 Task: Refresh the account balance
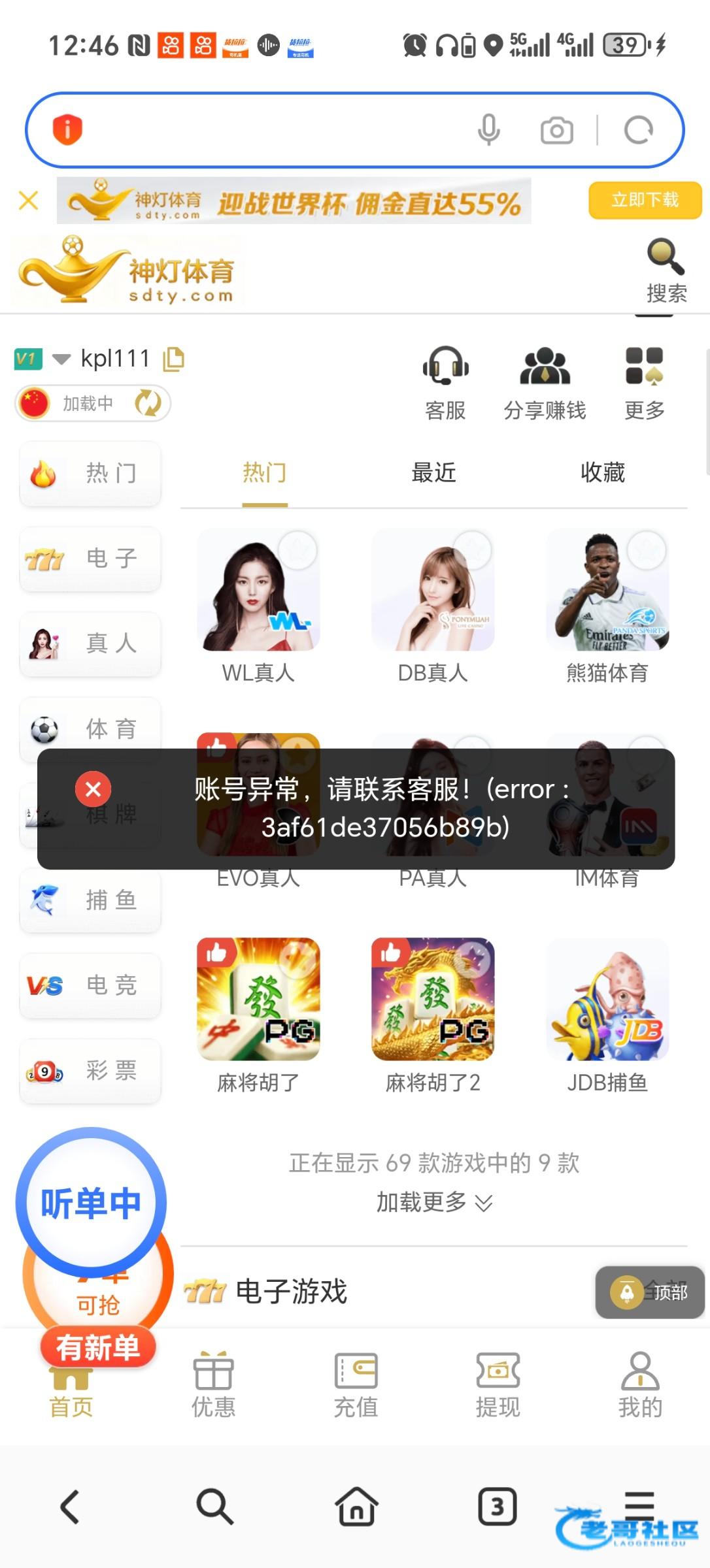[x=148, y=403]
